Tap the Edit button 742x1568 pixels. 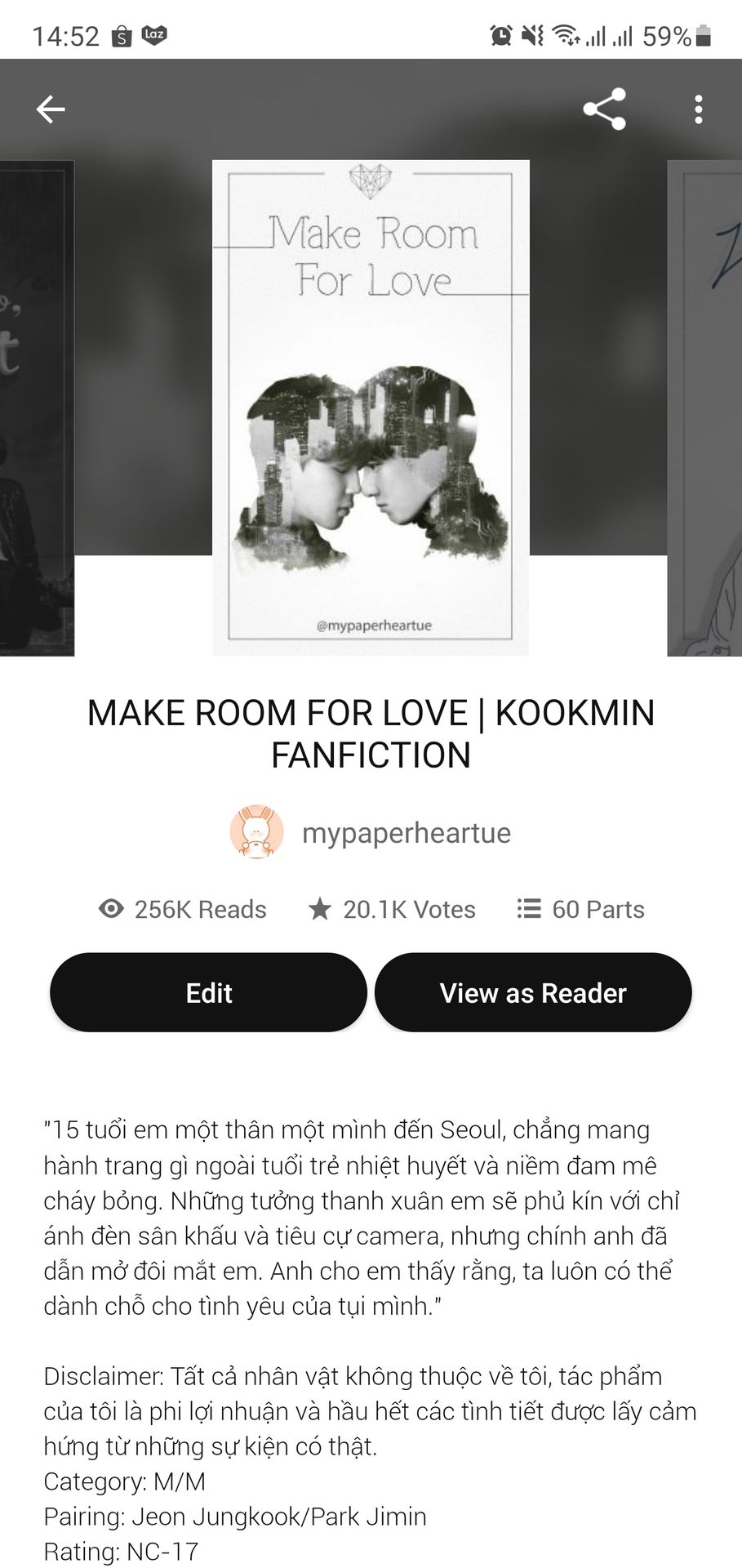208,992
